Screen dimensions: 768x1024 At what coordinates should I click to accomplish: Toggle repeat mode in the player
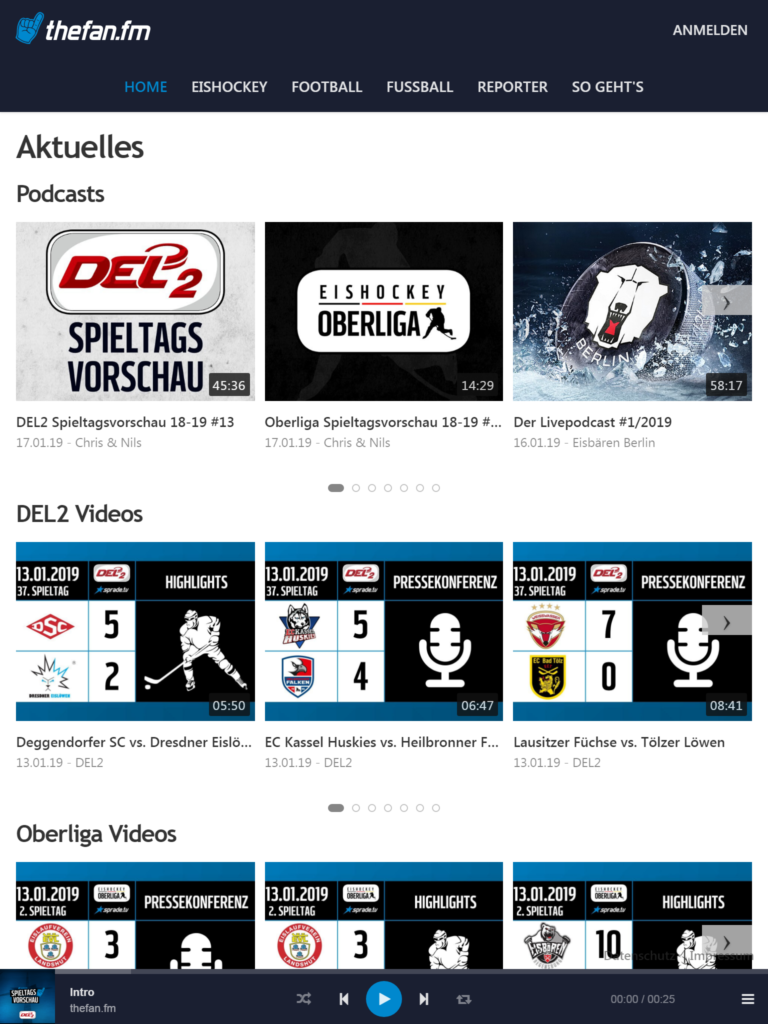[x=463, y=999]
